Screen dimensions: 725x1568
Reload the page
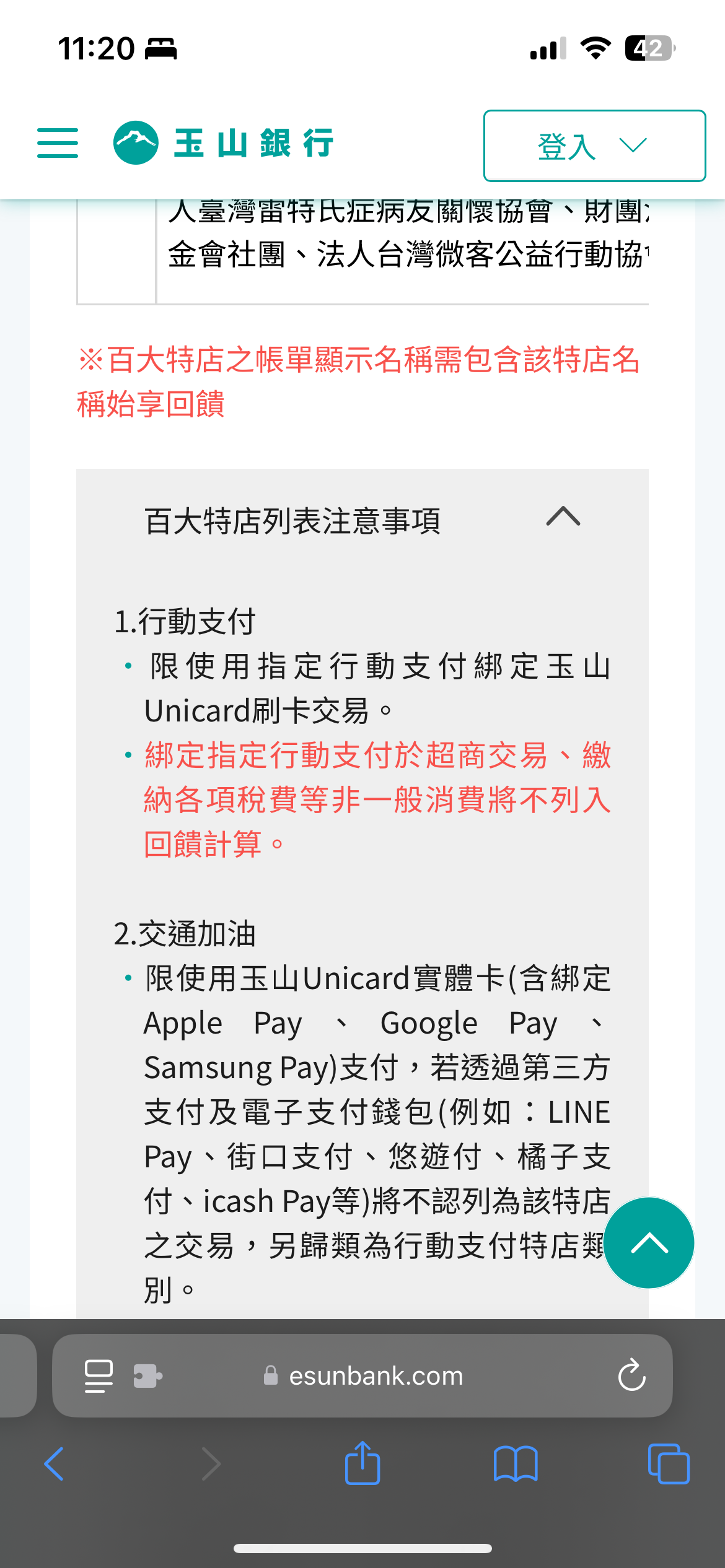tap(631, 1375)
